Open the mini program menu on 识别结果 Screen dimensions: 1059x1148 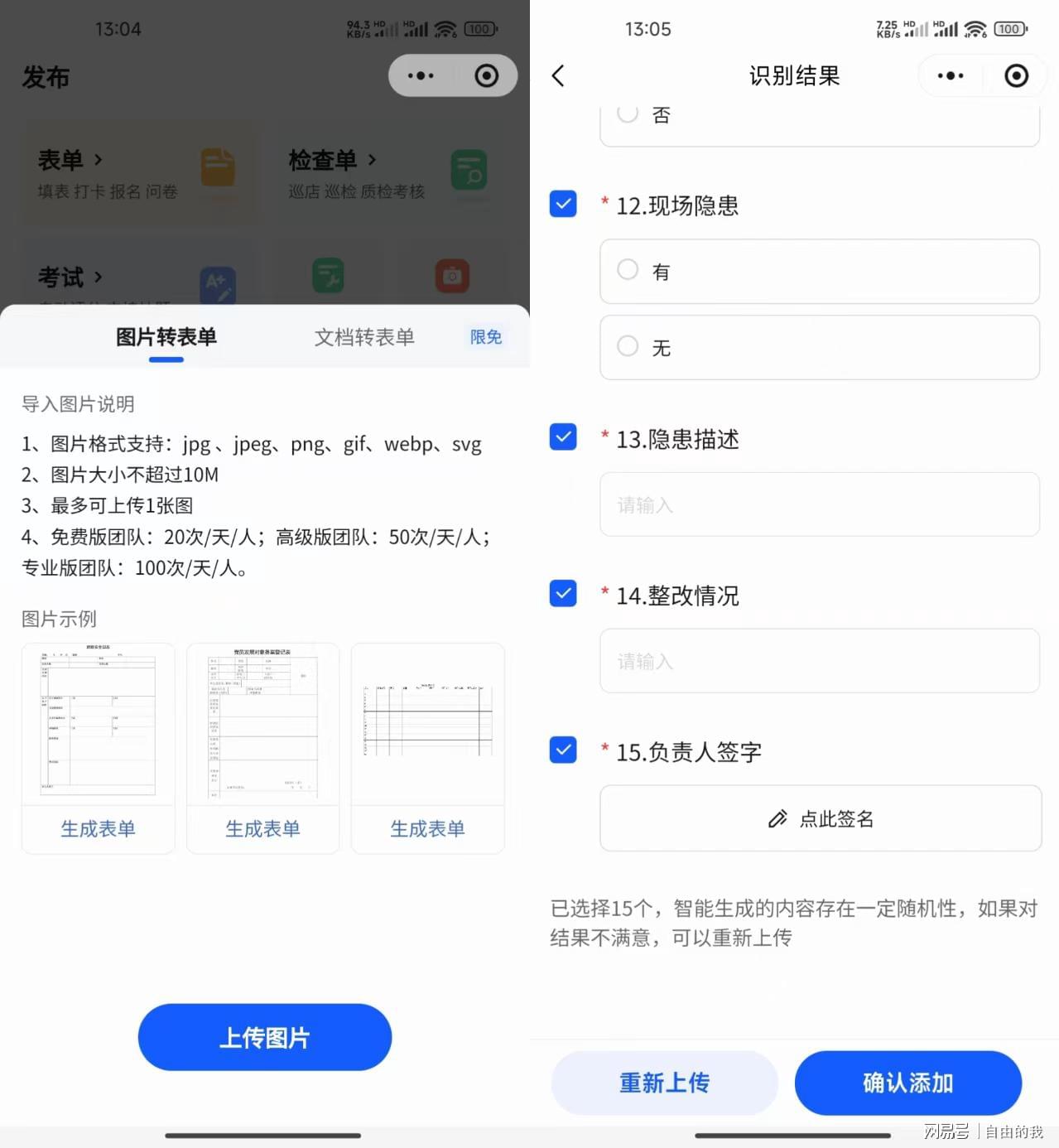pyautogui.click(x=950, y=76)
